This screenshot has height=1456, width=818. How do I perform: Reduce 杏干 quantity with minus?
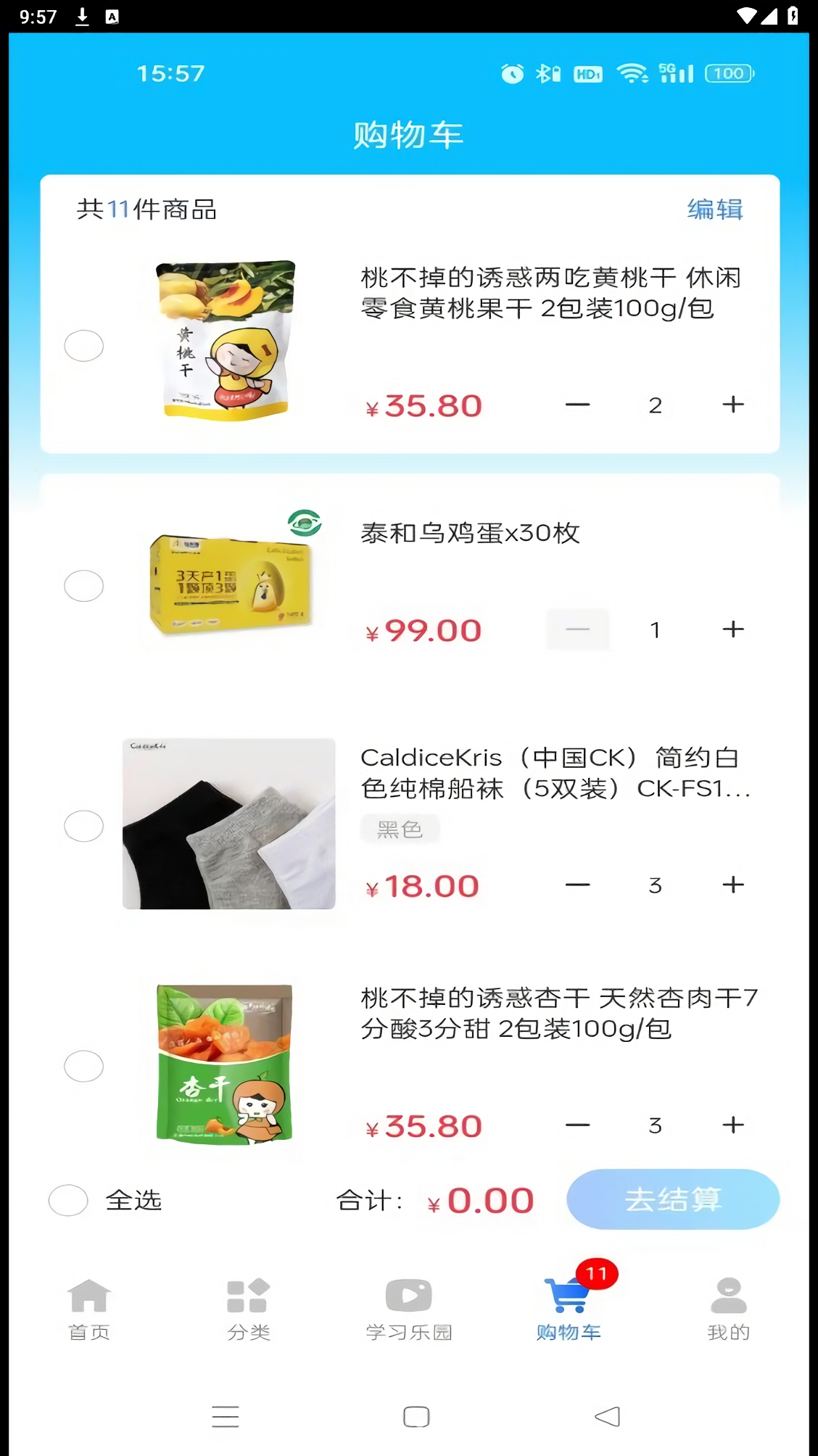577,1125
